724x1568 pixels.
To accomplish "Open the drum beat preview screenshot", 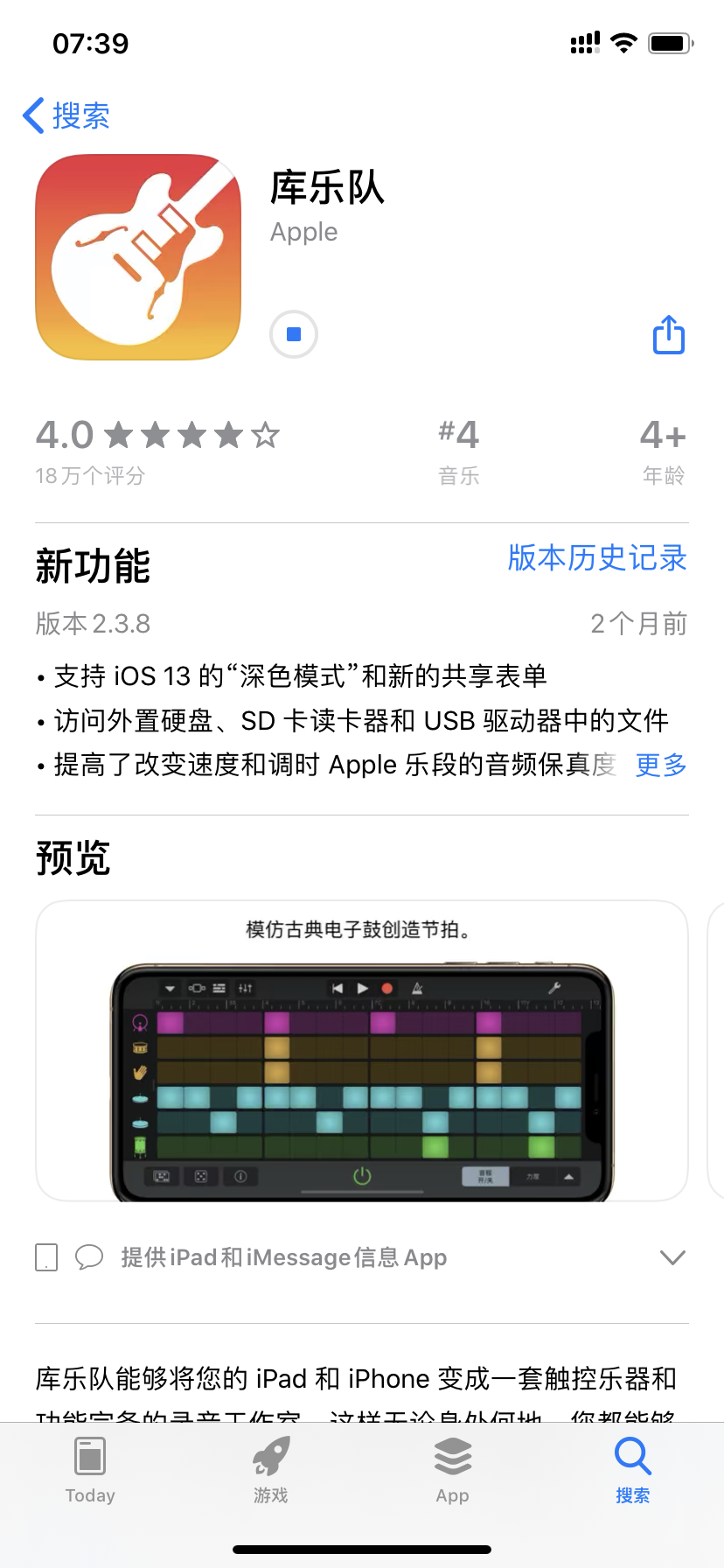I will click(362, 1051).
